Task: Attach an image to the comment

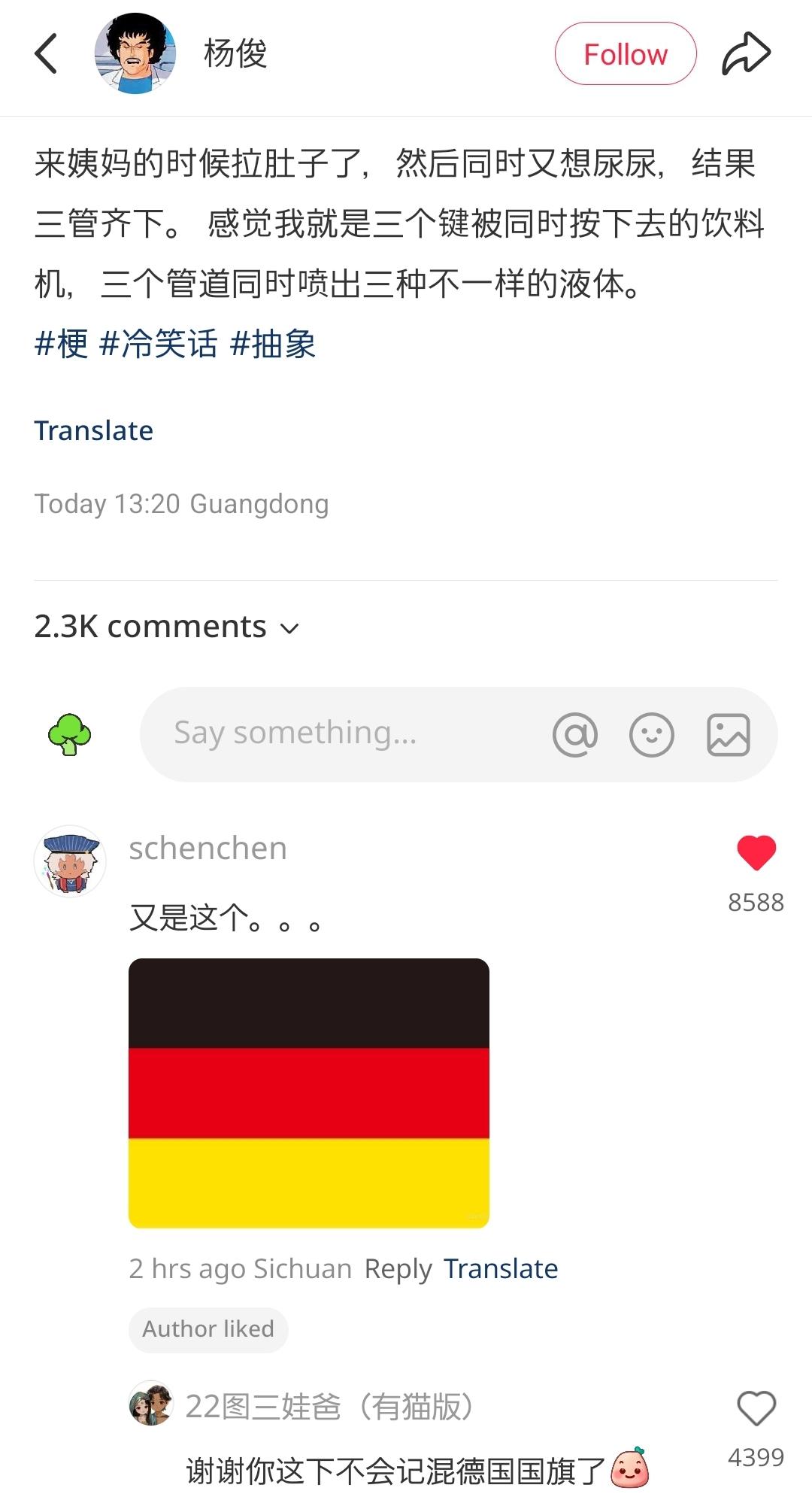Action: tap(728, 734)
